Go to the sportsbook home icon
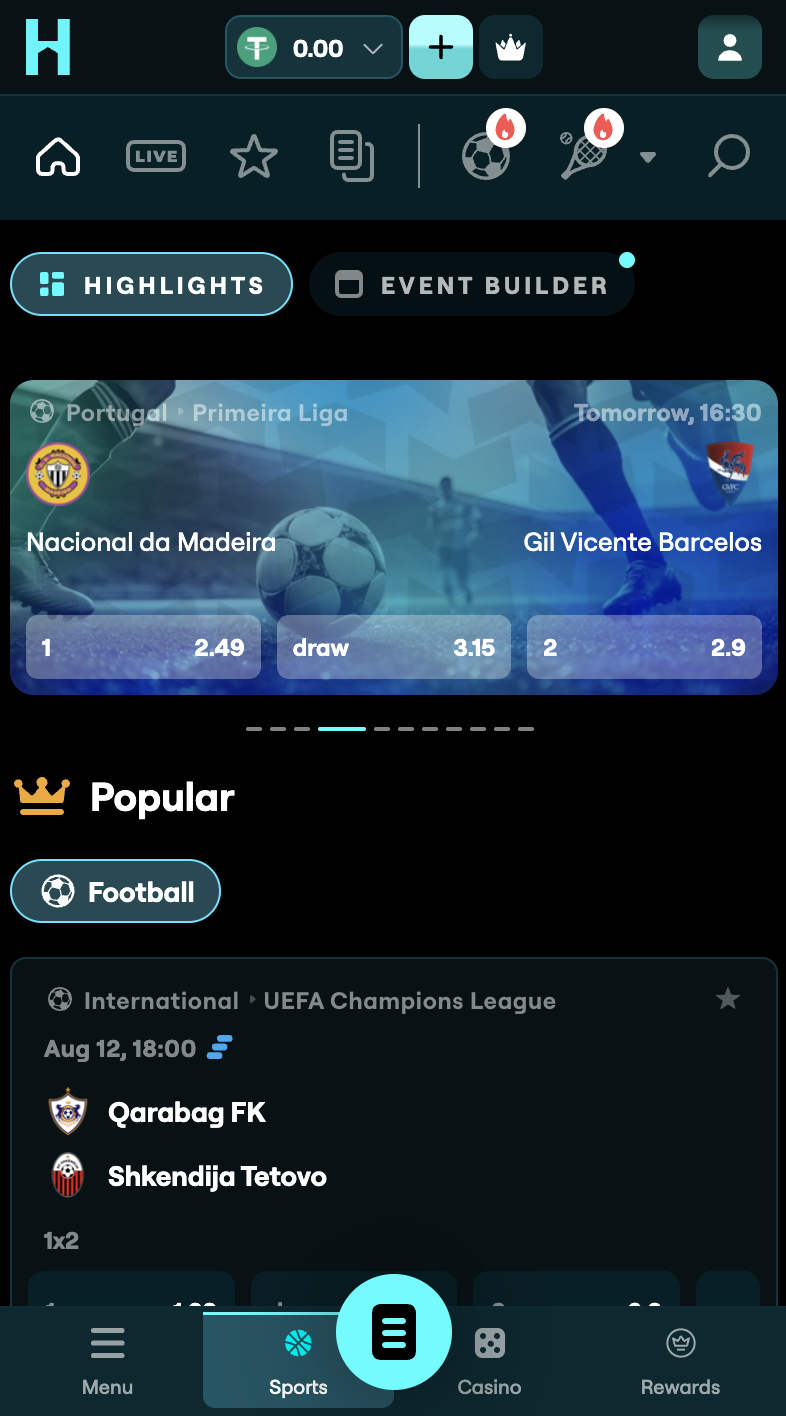 (x=58, y=157)
